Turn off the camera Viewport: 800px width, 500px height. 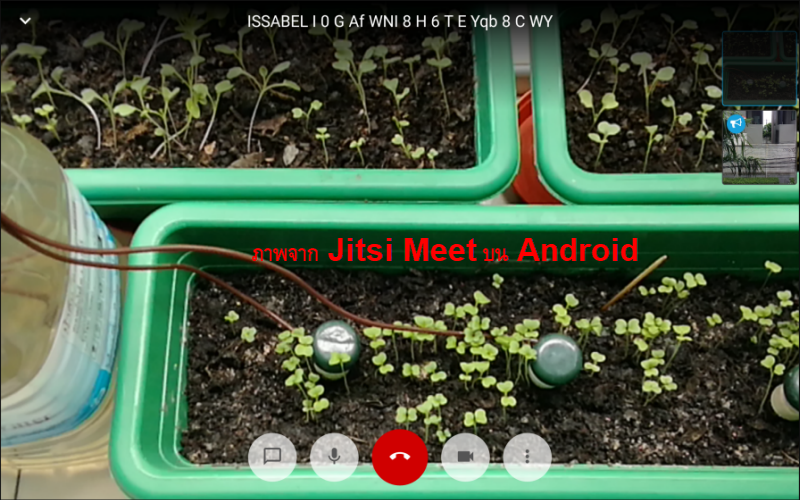(x=465, y=457)
